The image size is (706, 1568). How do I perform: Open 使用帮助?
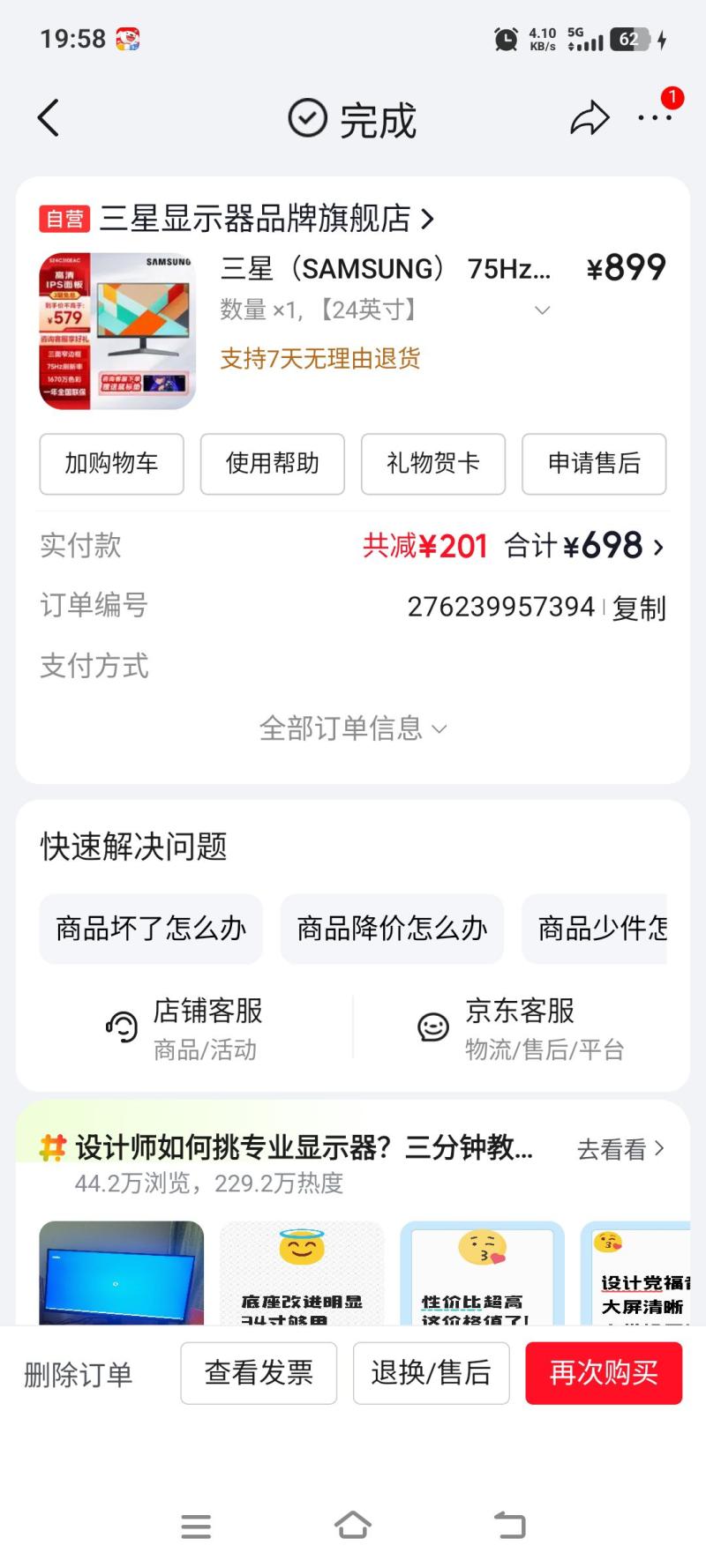(x=272, y=463)
